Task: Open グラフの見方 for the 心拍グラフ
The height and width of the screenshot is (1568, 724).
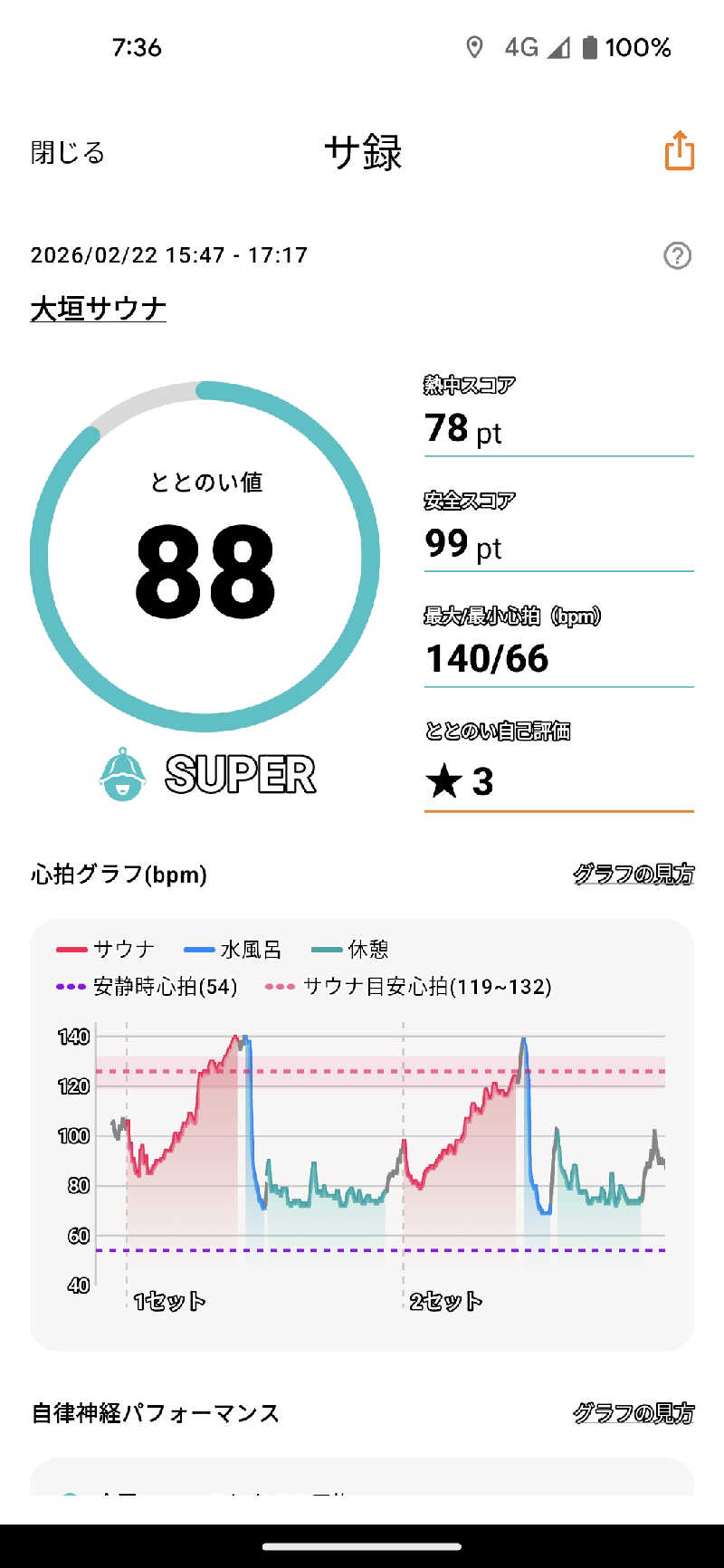Action: click(633, 874)
